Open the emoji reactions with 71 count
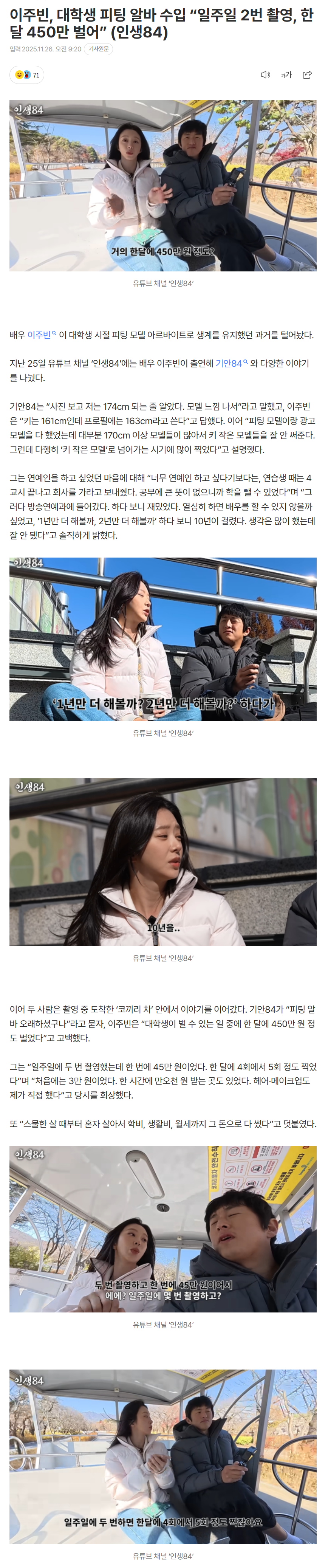 [27, 75]
